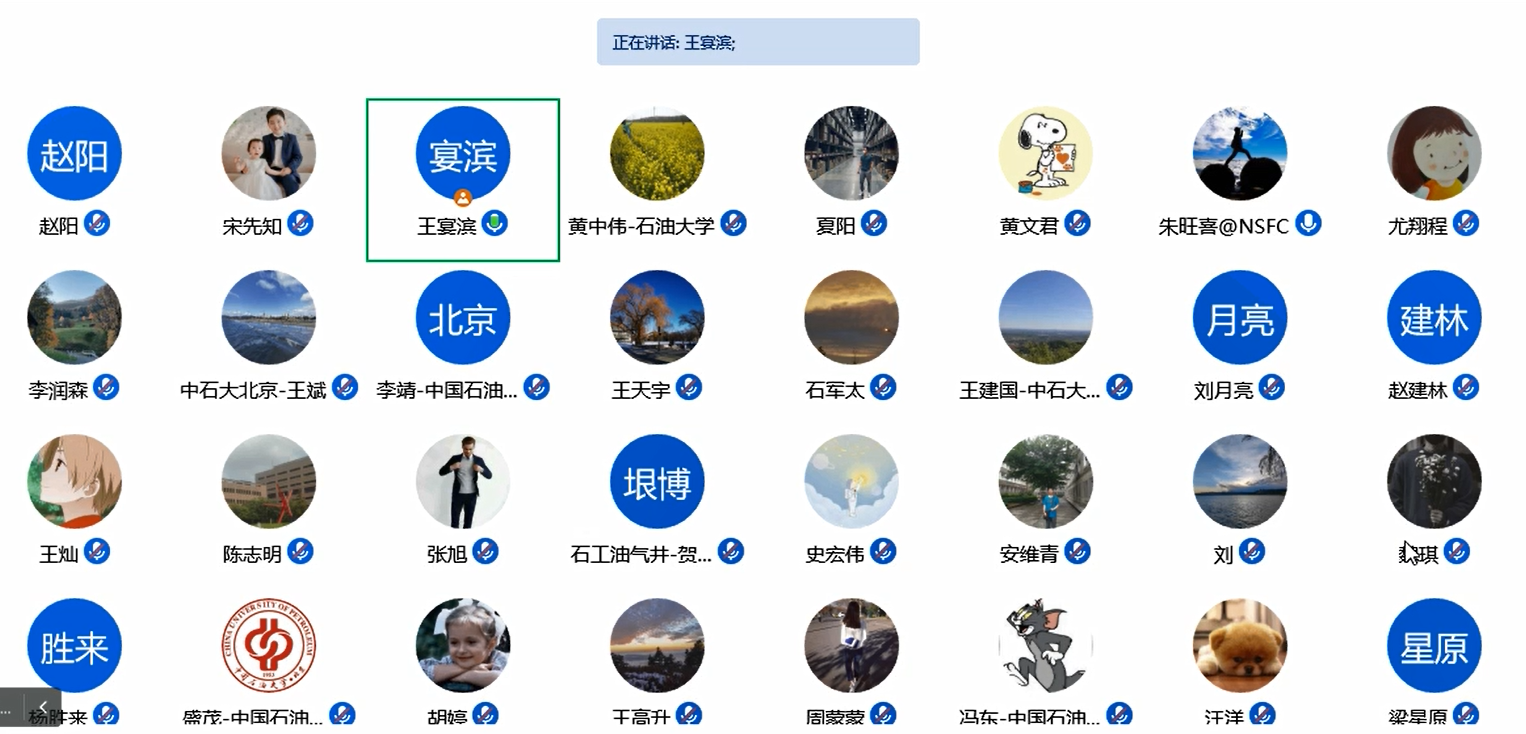
Task: Select 黄中伟-石油大学's participant tile
Action: [x=657, y=155]
